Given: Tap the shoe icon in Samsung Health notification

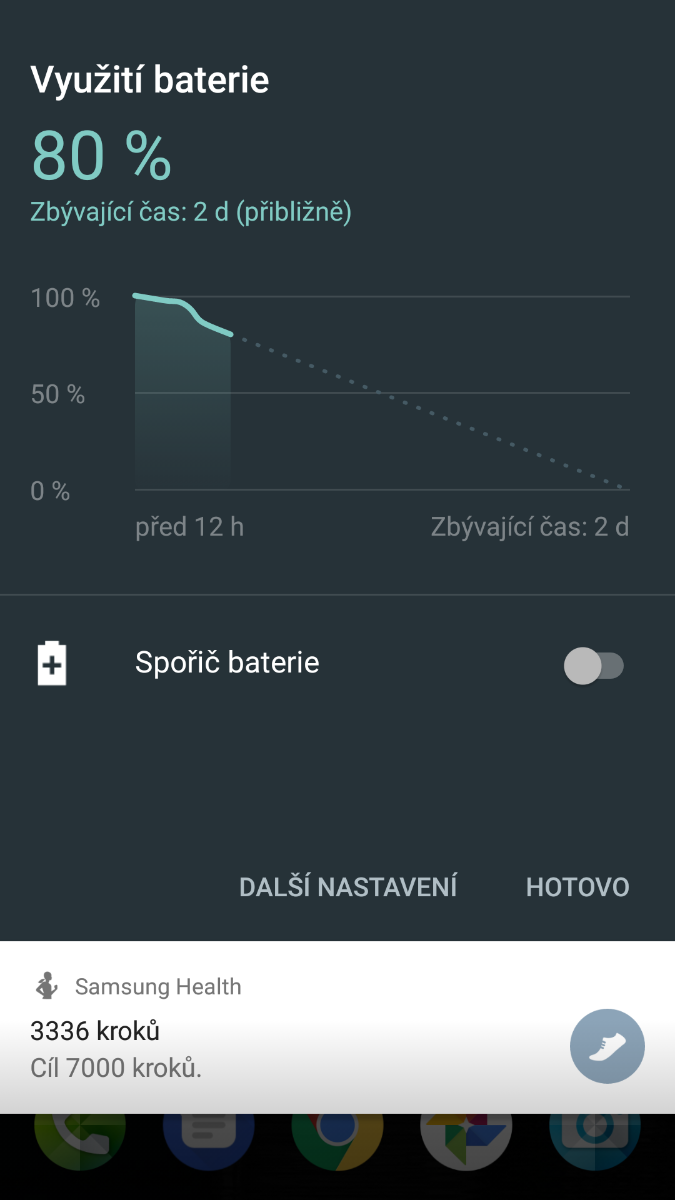Looking at the screenshot, I should pyautogui.click(x=607, y=1047).
